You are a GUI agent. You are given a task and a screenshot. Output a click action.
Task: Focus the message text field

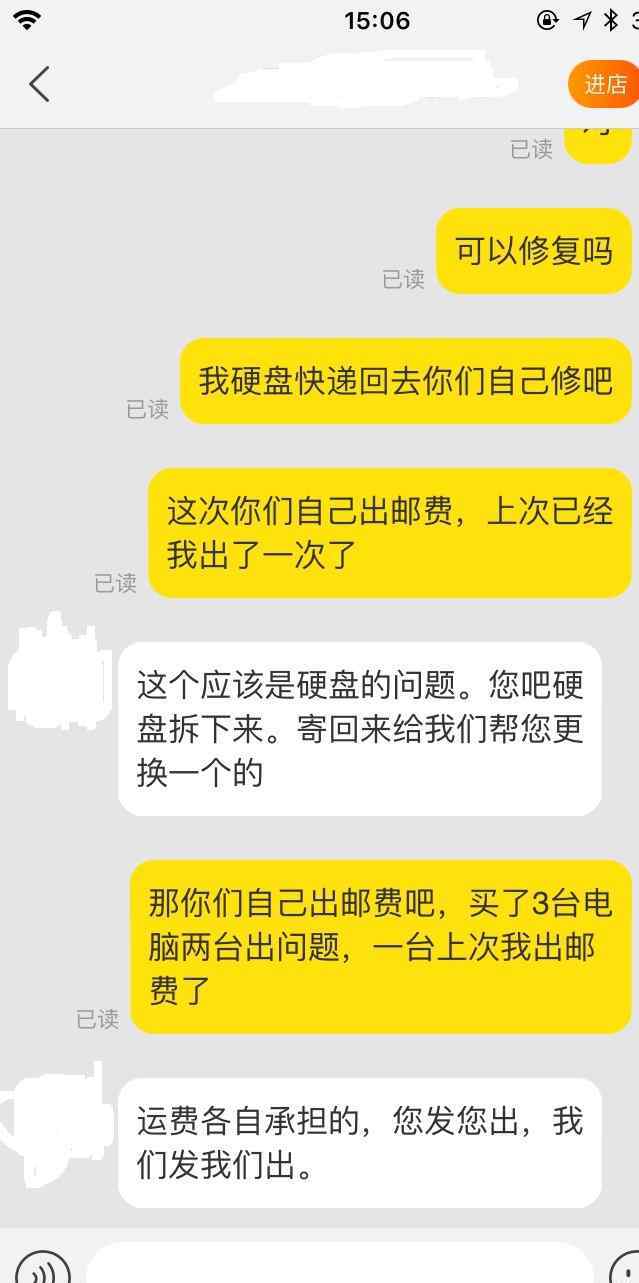pyautogui.click(x=340, y=1264)
